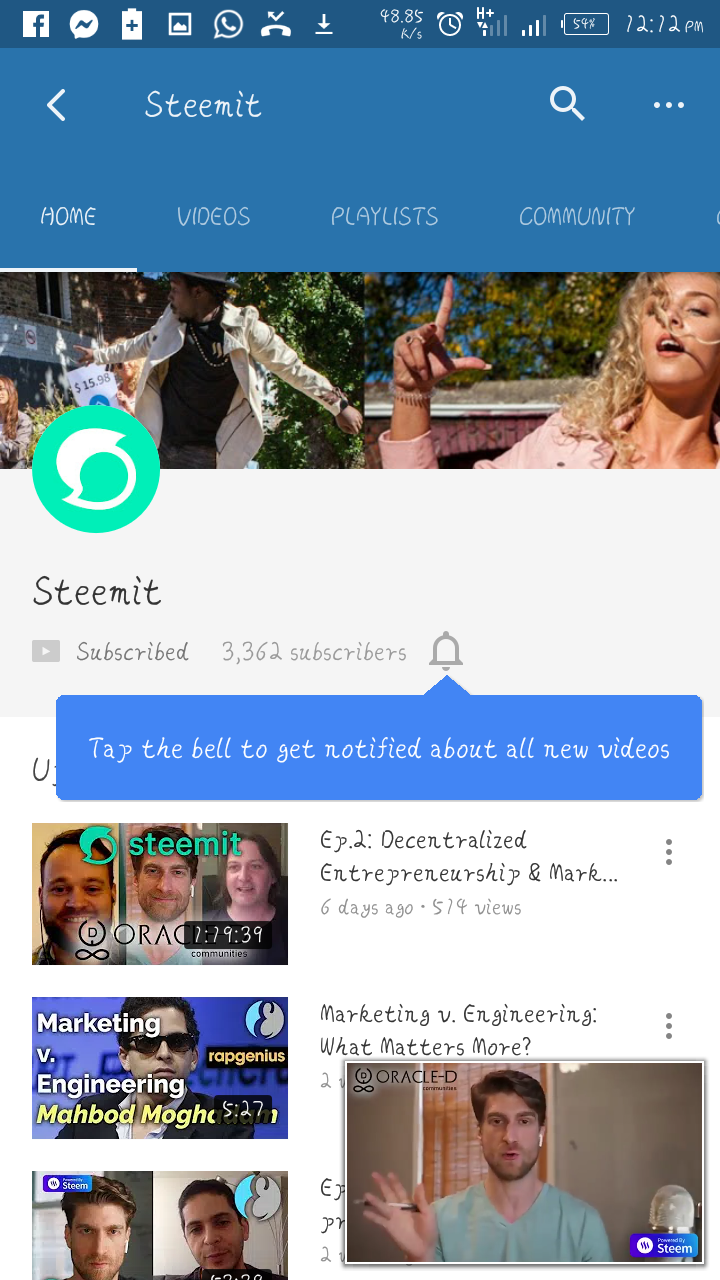Switch to the Playlists tab
Image resolution: width=720 pixels, height=1280 pixels.
coord(384,217)
